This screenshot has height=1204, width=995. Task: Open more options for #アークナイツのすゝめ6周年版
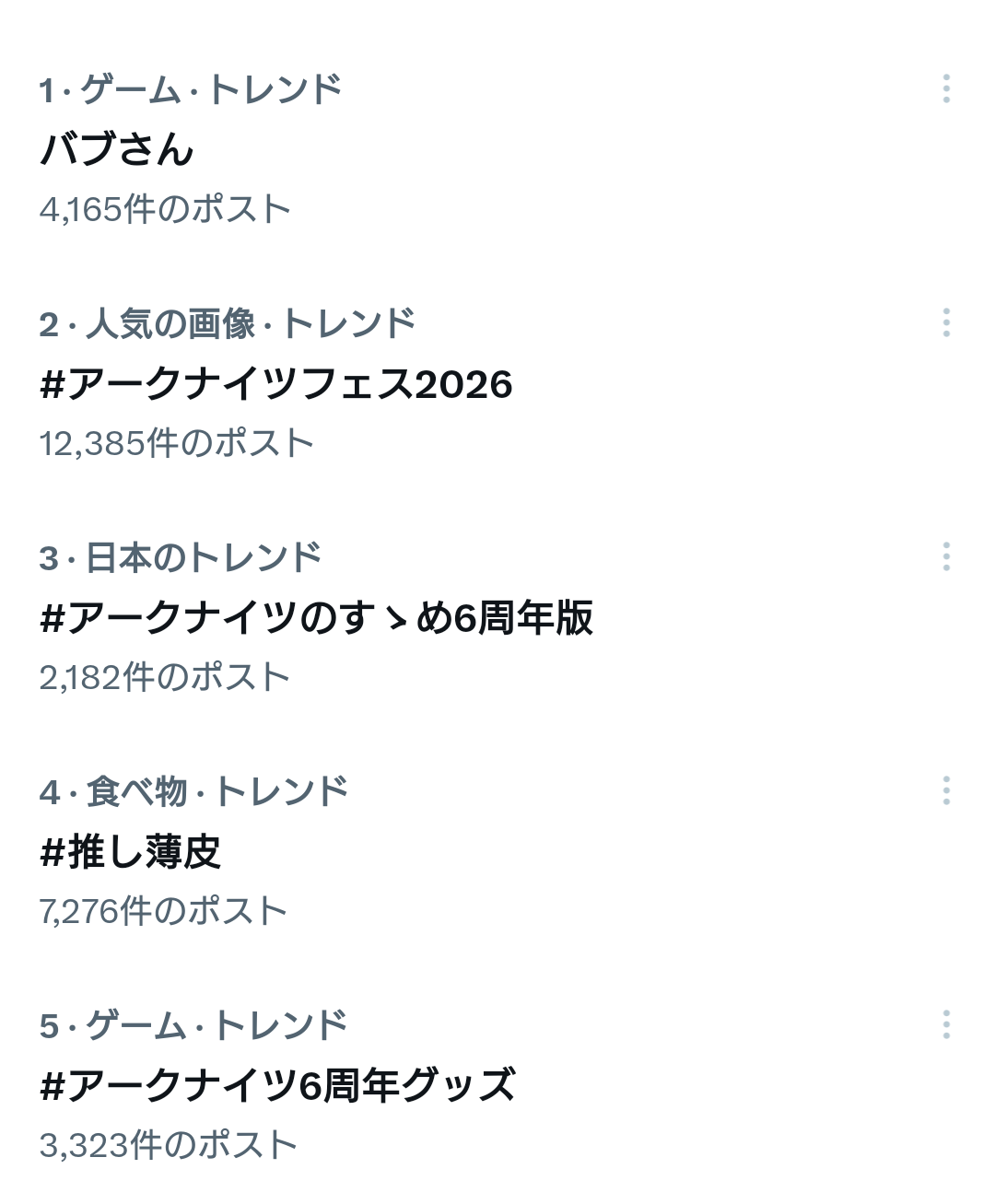946,556
